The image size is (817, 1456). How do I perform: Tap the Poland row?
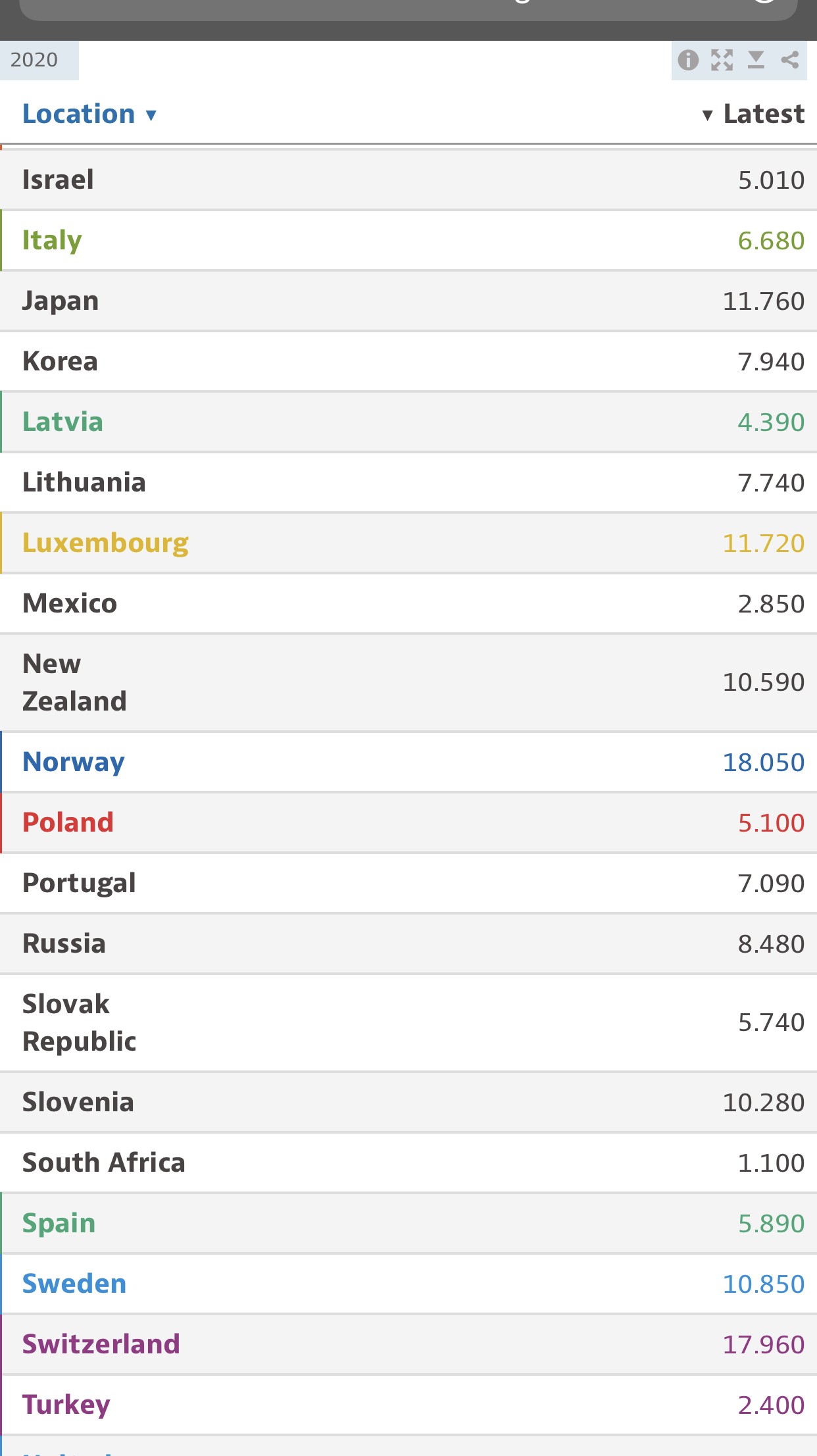point(408,822)
